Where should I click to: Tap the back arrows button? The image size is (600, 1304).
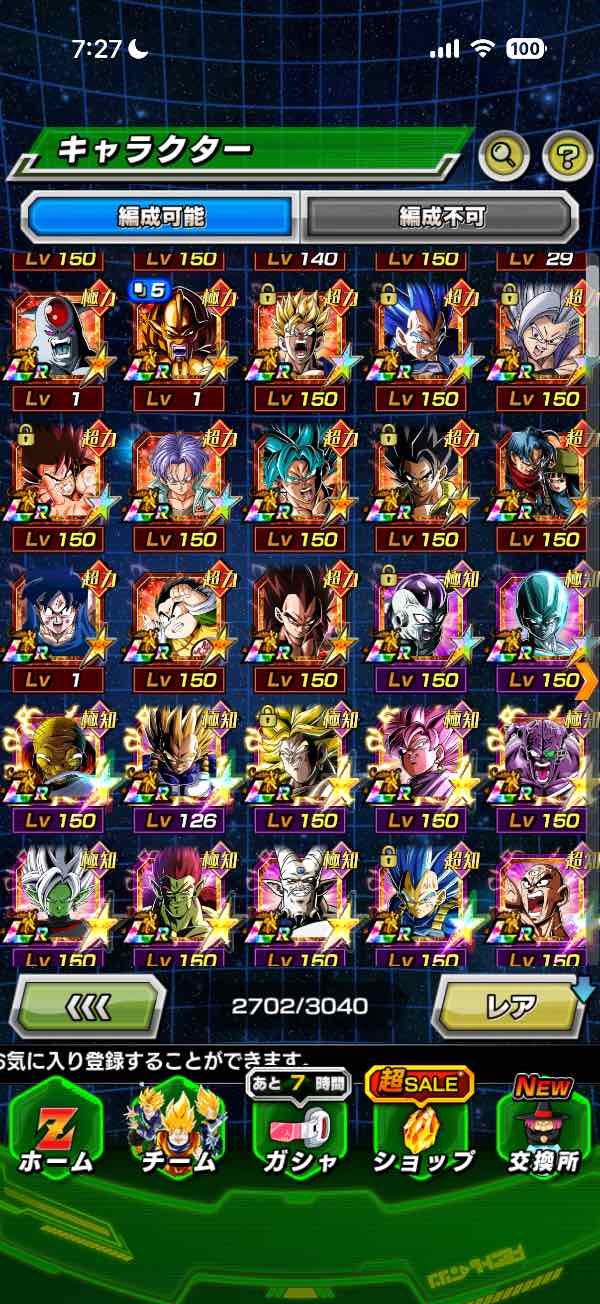87,1006
